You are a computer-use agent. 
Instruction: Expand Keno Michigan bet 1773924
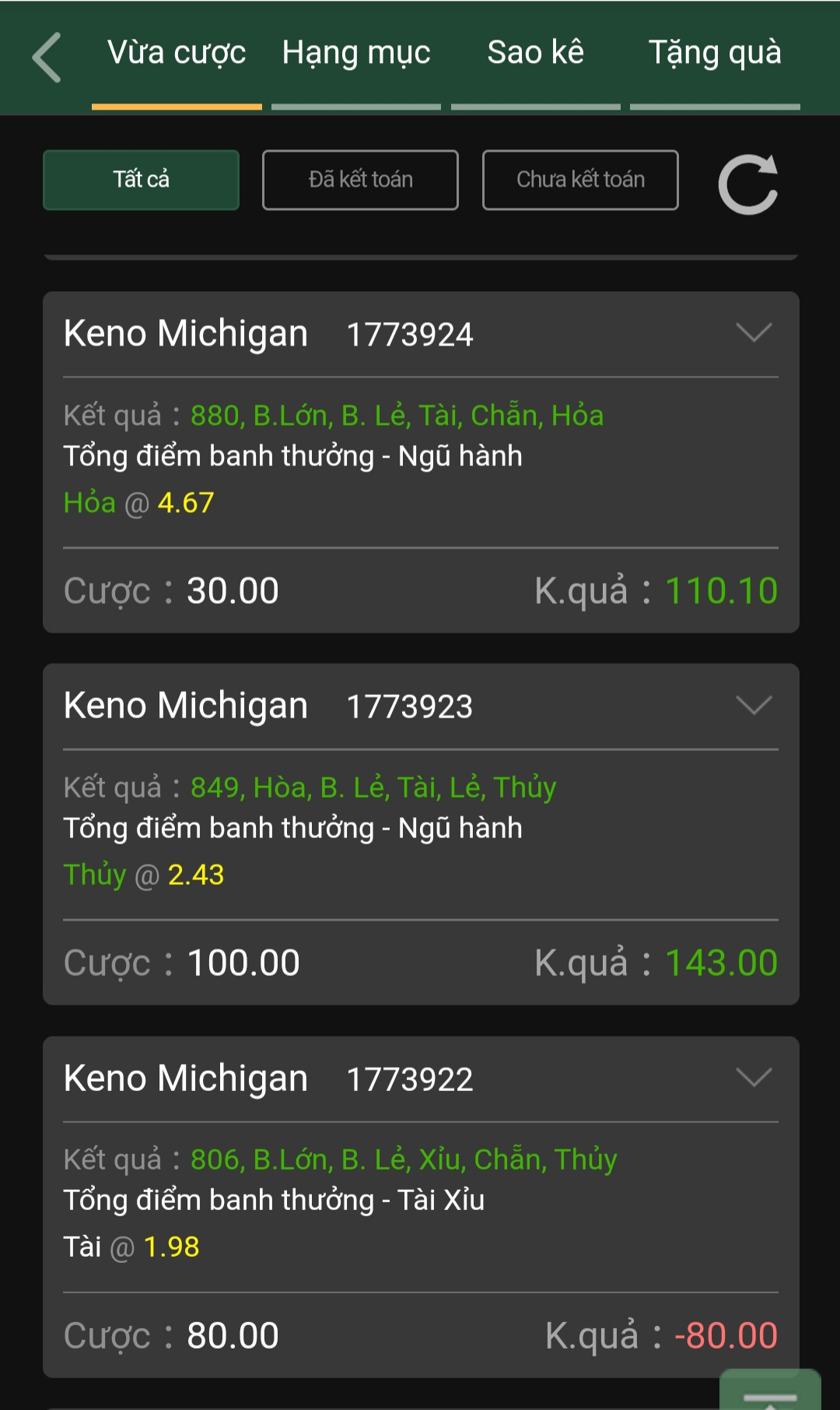(x=754, y=333)
